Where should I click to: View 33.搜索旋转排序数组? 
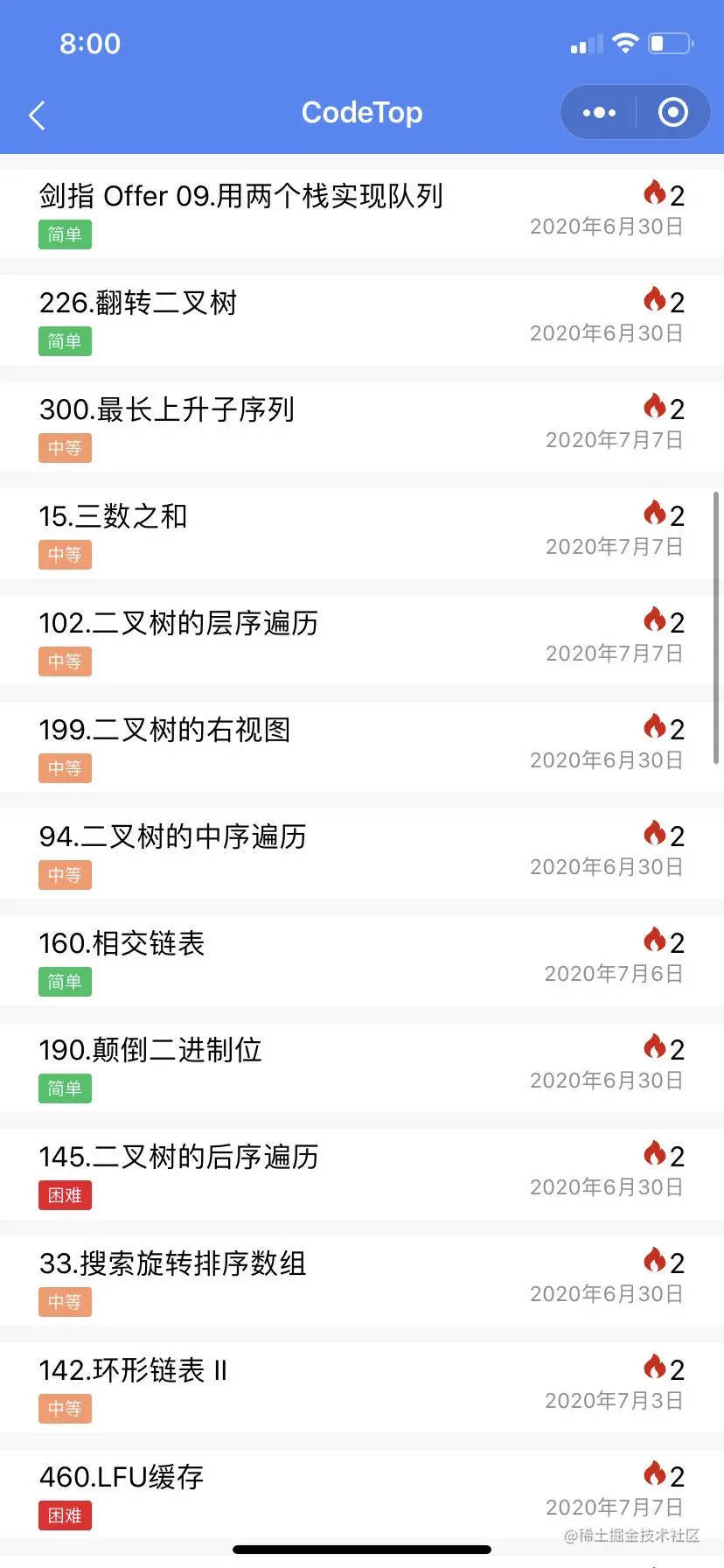173,1264
